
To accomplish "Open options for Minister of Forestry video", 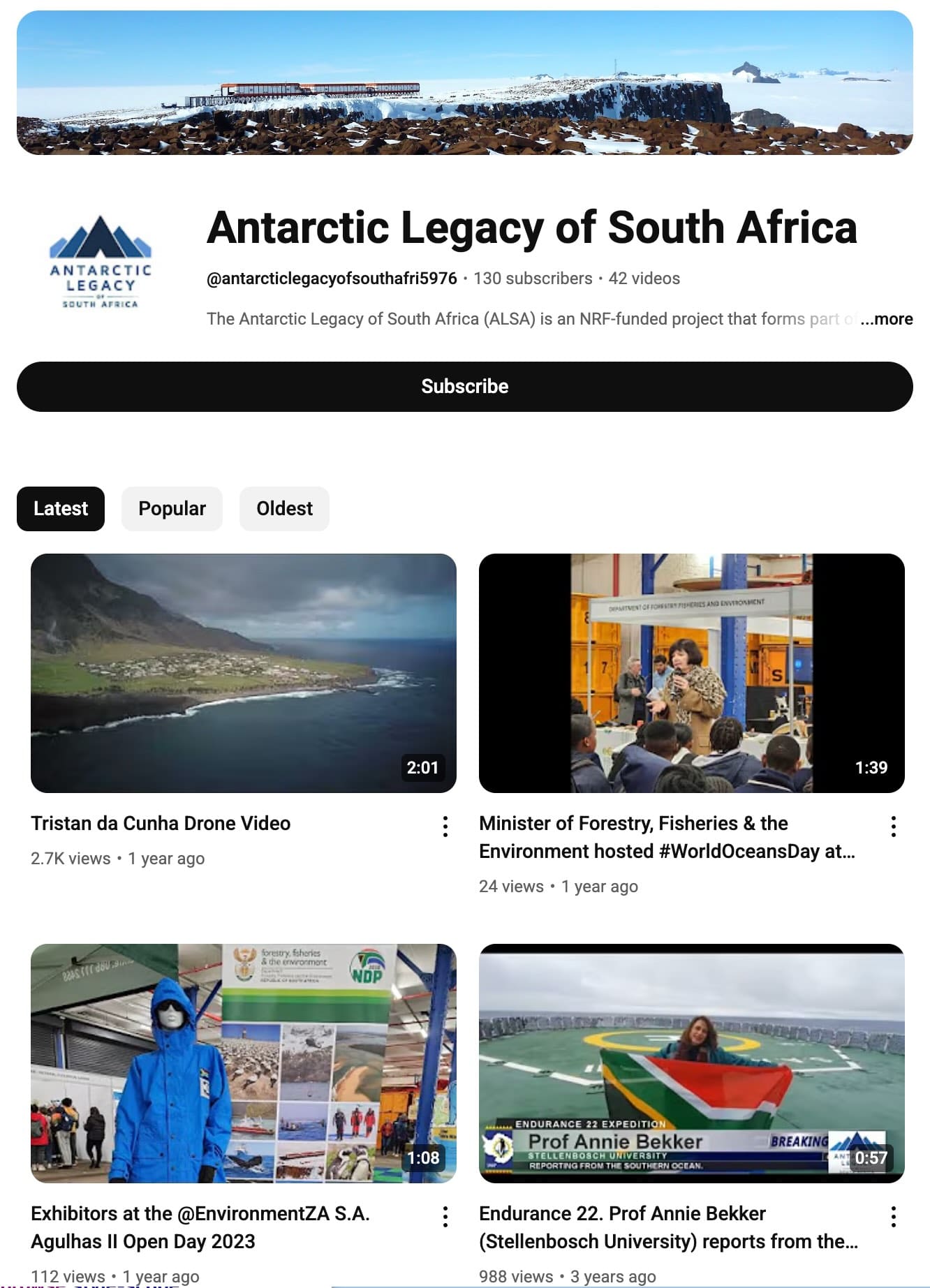I will coord(893,827).
